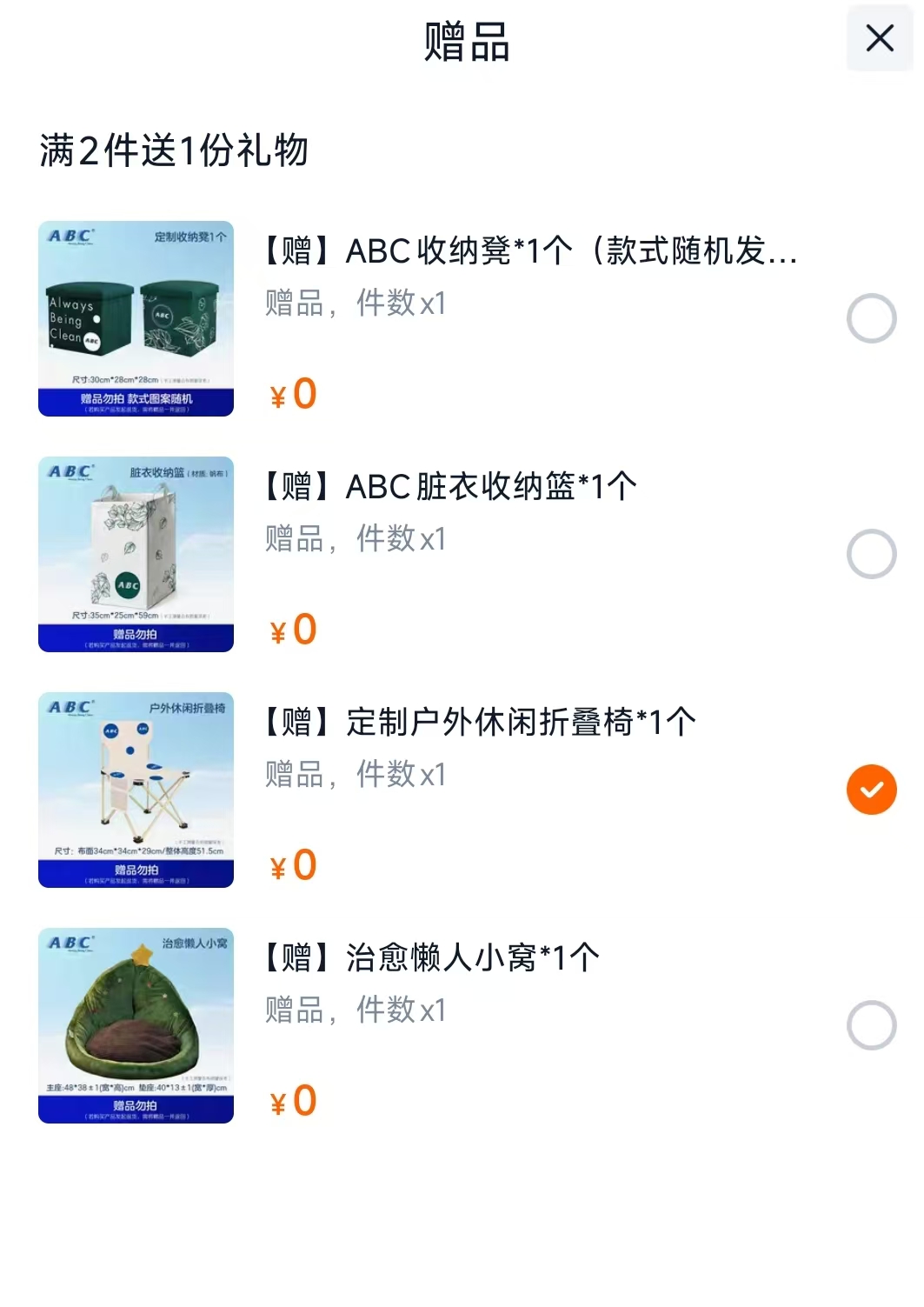Click the 赠品，件数x1 label of the lazy nest
924x1307 pixels.
coord(355,1009)
